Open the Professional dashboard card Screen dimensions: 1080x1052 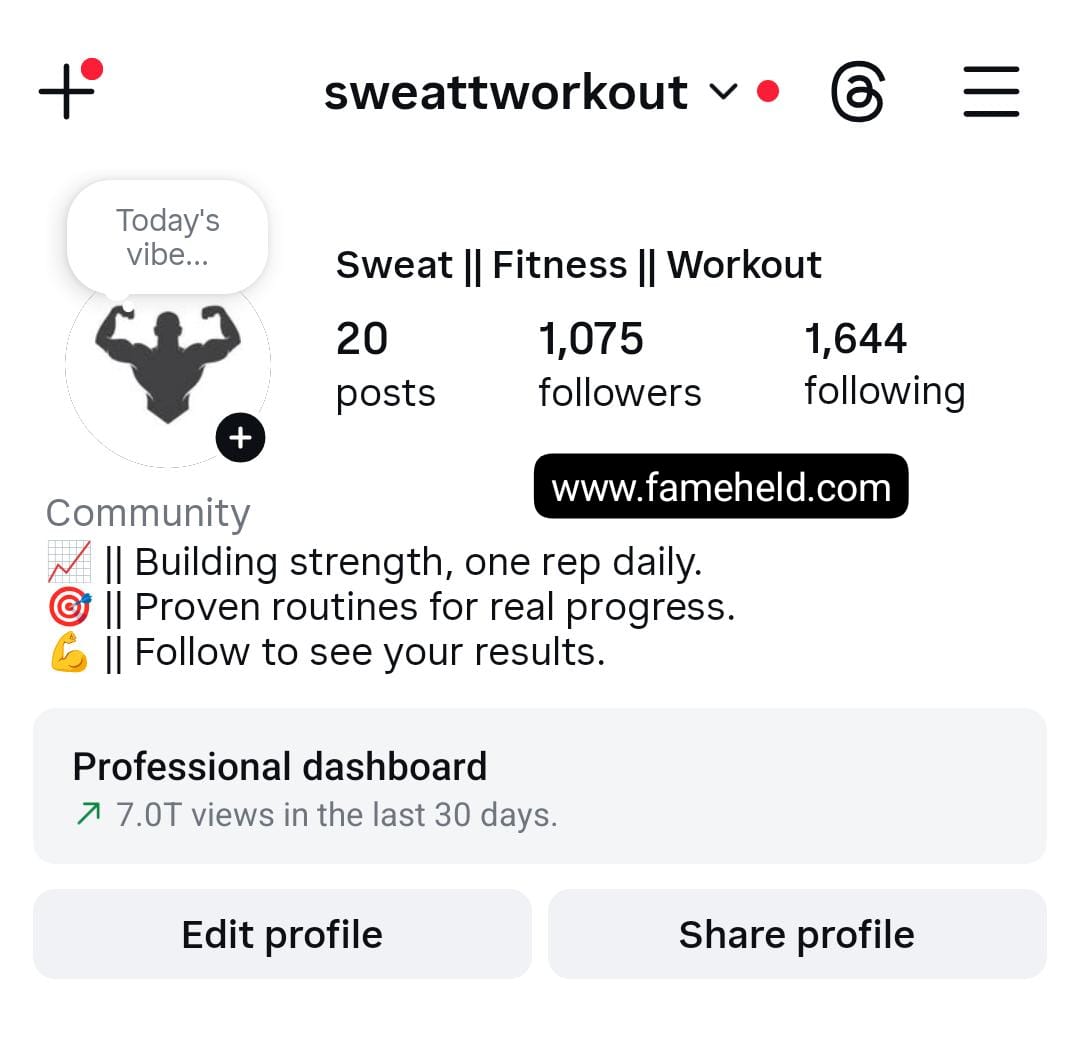click(x=539, y=786)
